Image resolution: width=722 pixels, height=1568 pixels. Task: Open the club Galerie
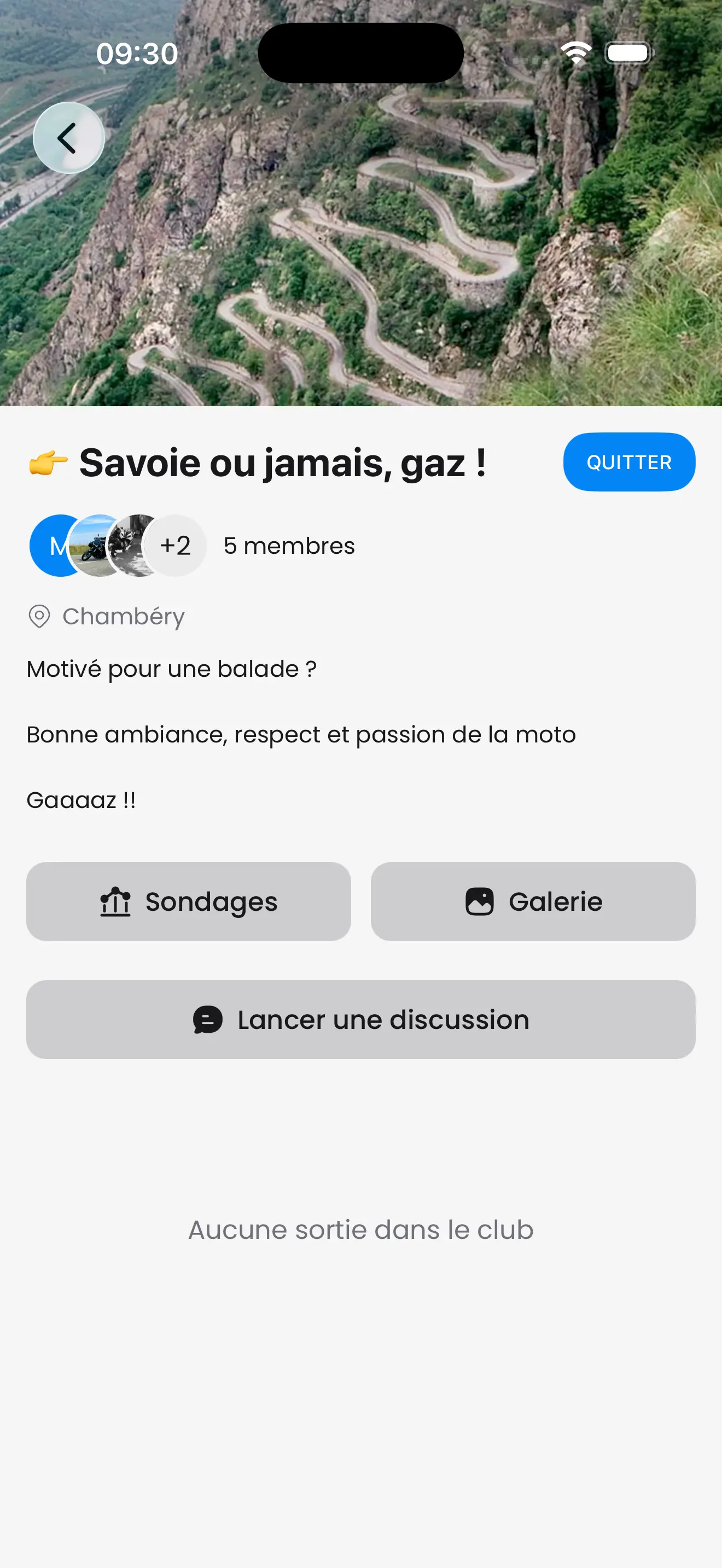[x=533, y=901]
